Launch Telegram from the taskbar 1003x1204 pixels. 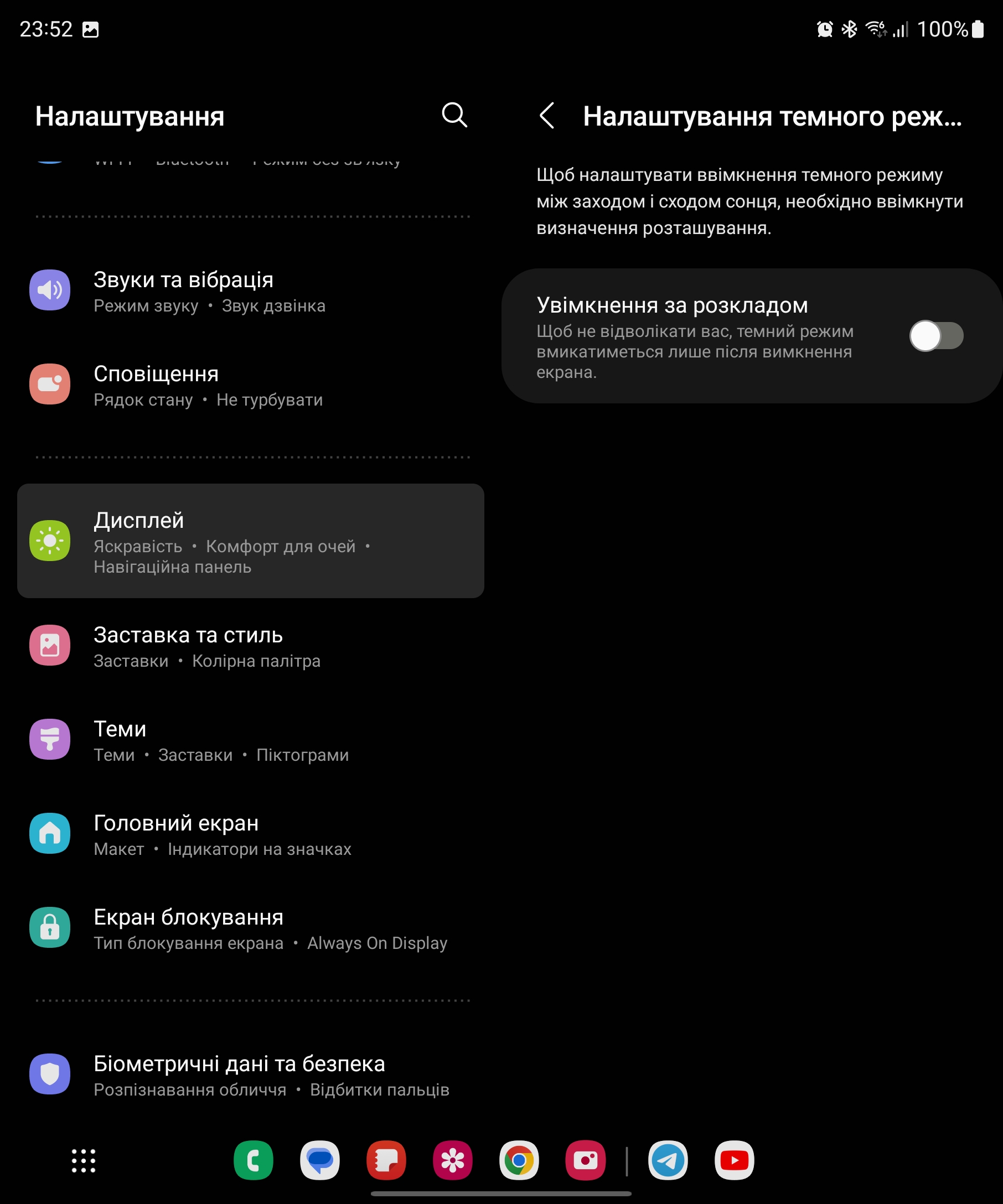[668, 1161]
